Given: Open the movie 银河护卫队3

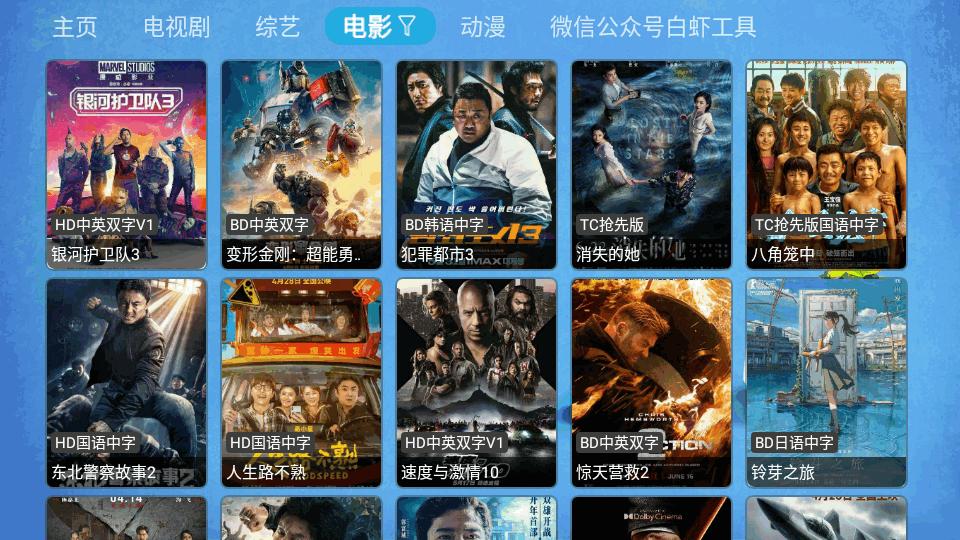Looking at the screenshot, I should pyautogui.click(x=126, y=165).
